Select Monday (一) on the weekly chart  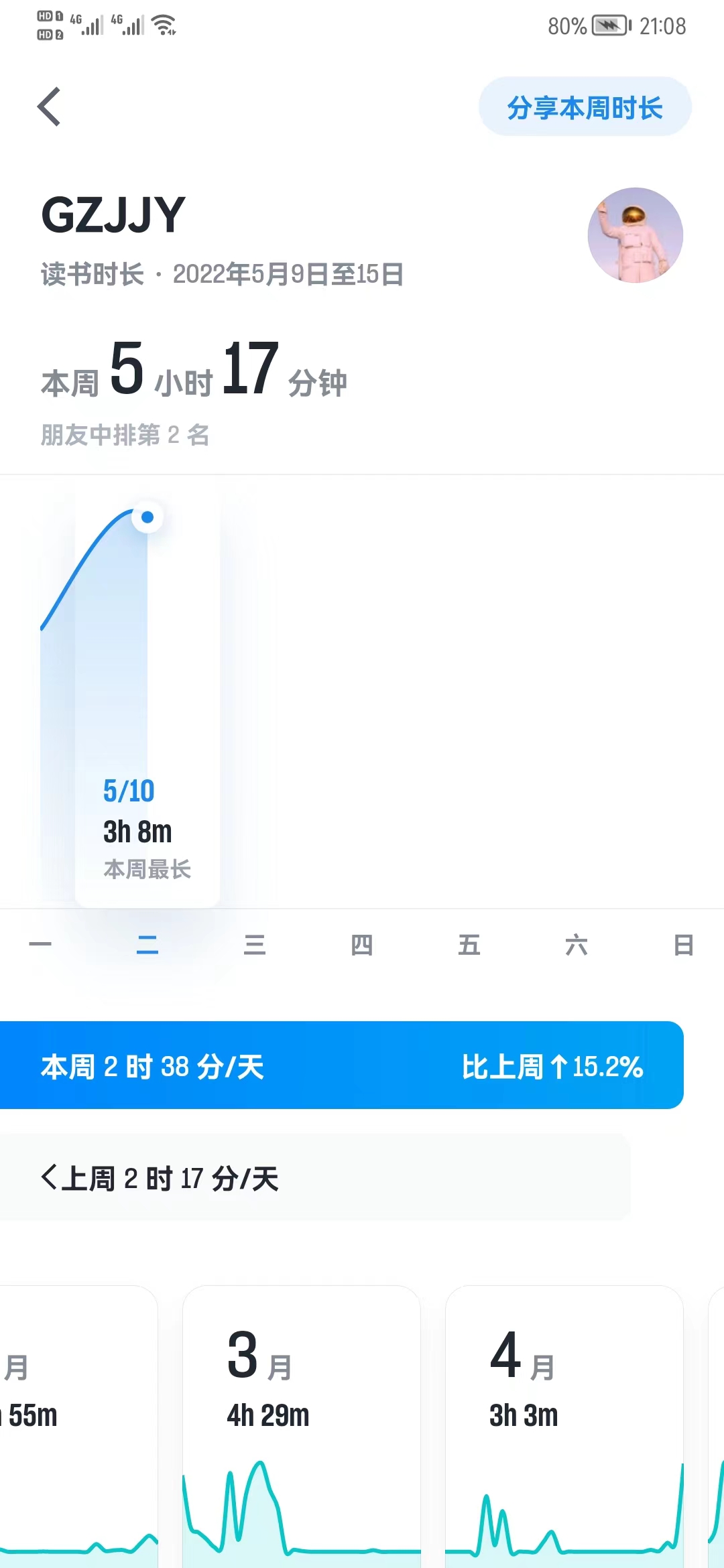point(40,944)
